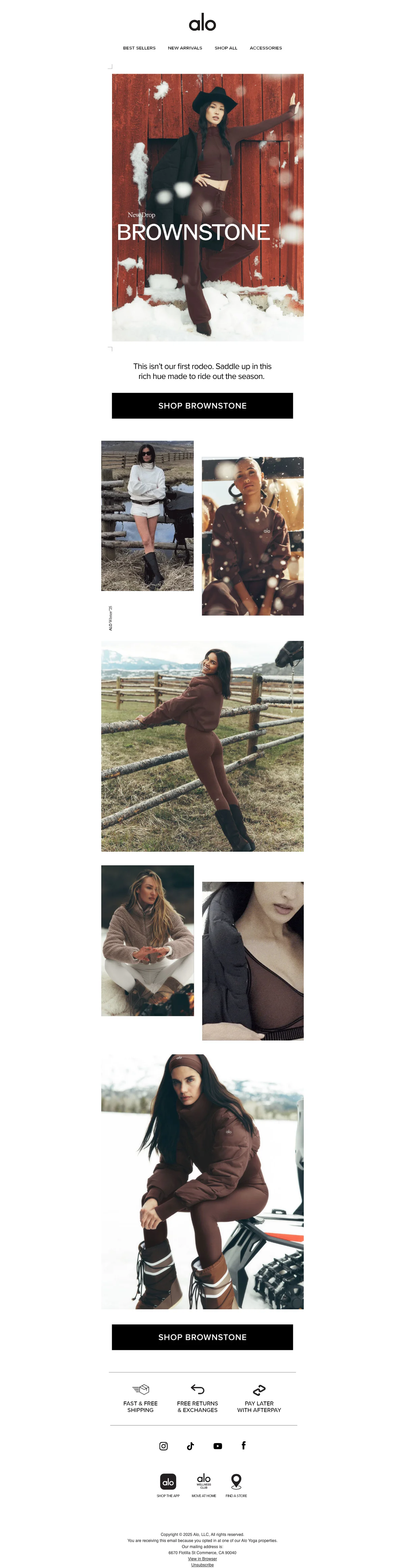
Task: Go to New Arrivals
Action: tap(185, 48)
